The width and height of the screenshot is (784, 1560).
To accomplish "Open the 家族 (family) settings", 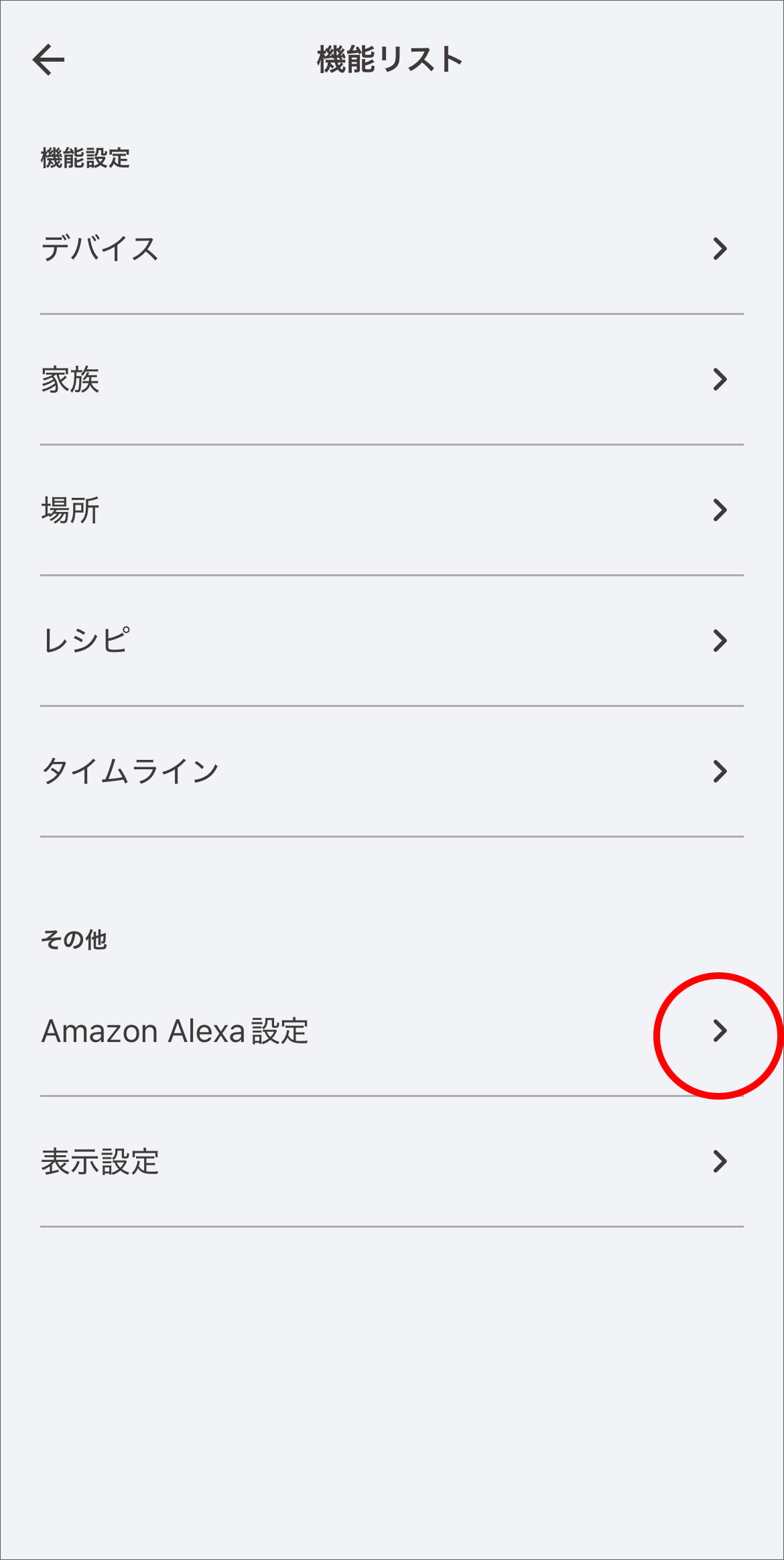I will point(392,379).
